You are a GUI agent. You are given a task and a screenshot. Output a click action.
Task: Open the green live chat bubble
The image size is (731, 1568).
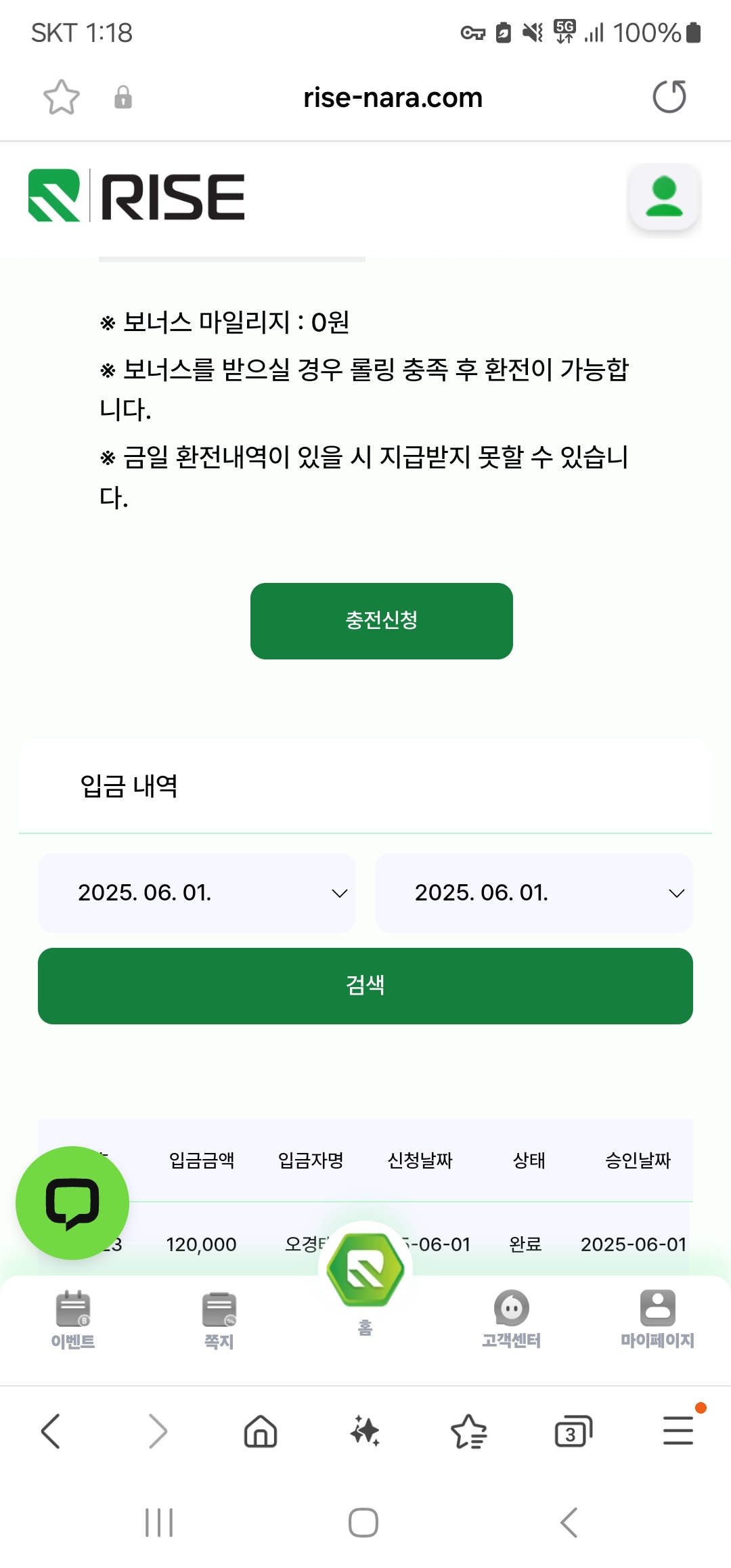tap(72, 1203)
